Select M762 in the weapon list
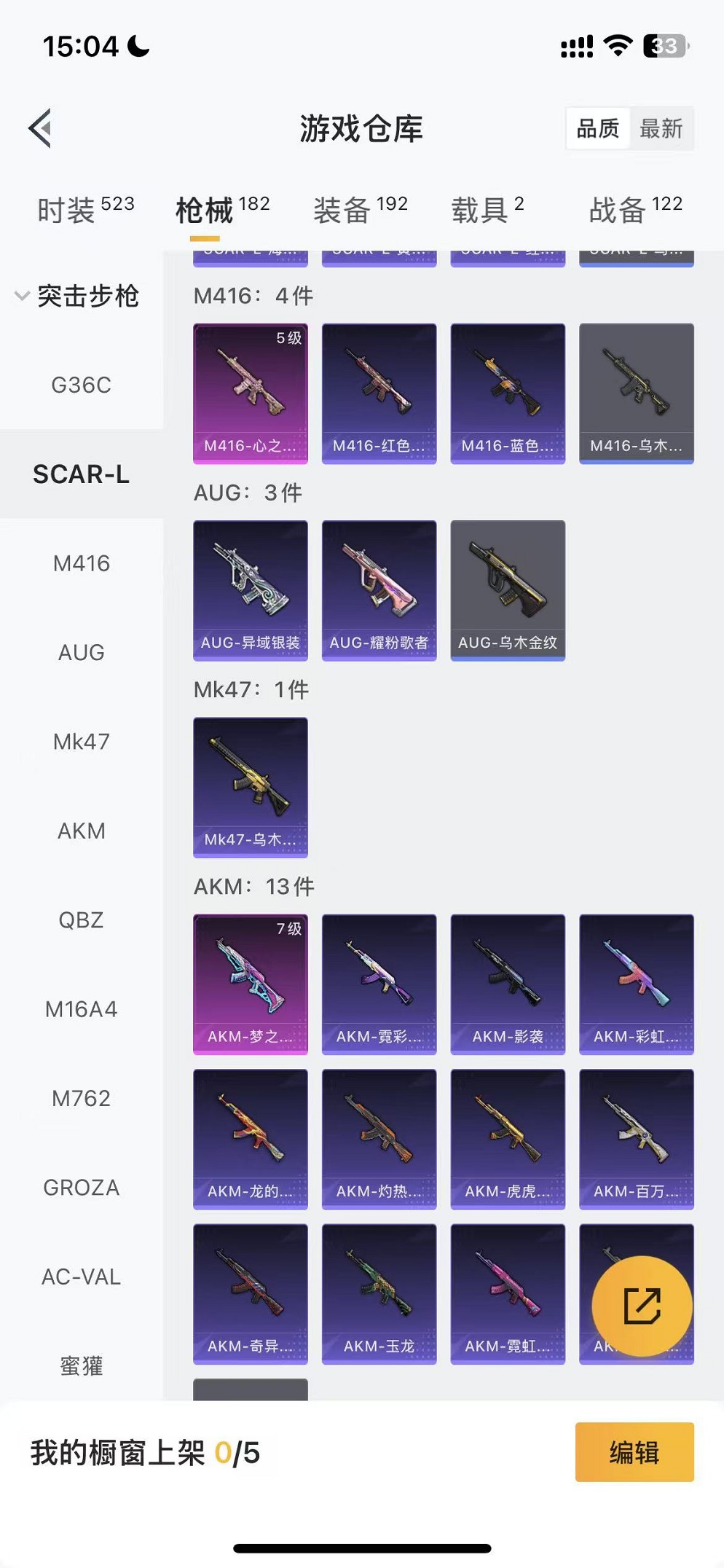724x1568 pixels. click(x=81, y=1098)
